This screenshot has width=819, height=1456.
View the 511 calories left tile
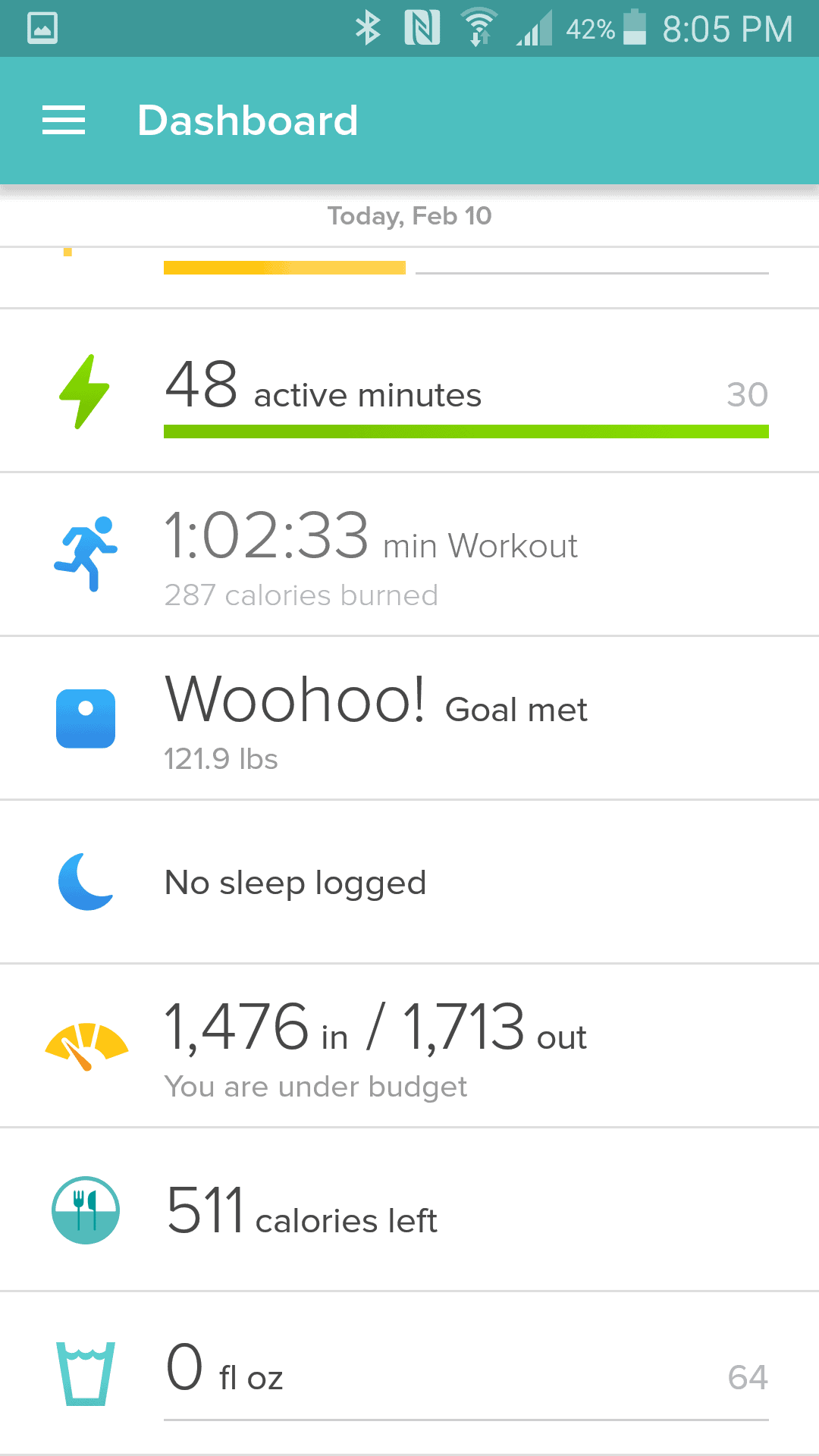pos(409,1210)
